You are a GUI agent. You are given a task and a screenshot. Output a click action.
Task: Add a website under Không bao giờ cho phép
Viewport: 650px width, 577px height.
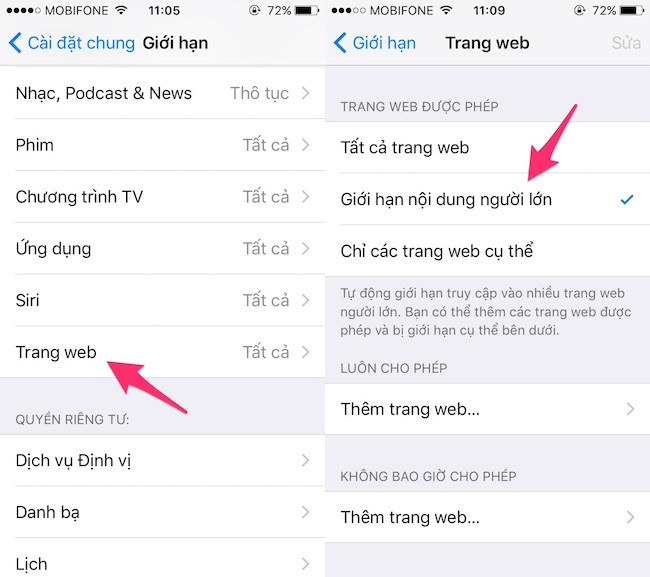click(487, 517)
